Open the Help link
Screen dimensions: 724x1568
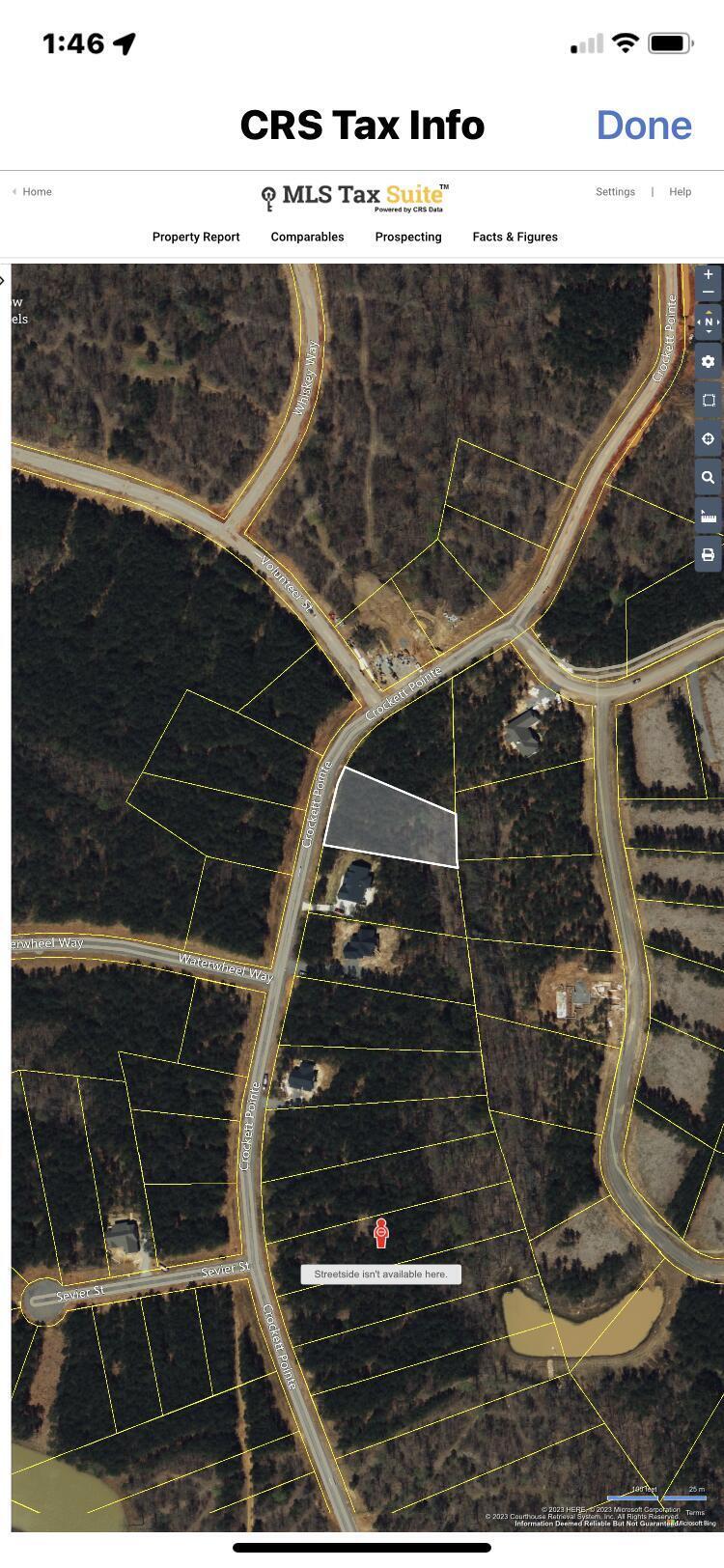coord(680,192)
